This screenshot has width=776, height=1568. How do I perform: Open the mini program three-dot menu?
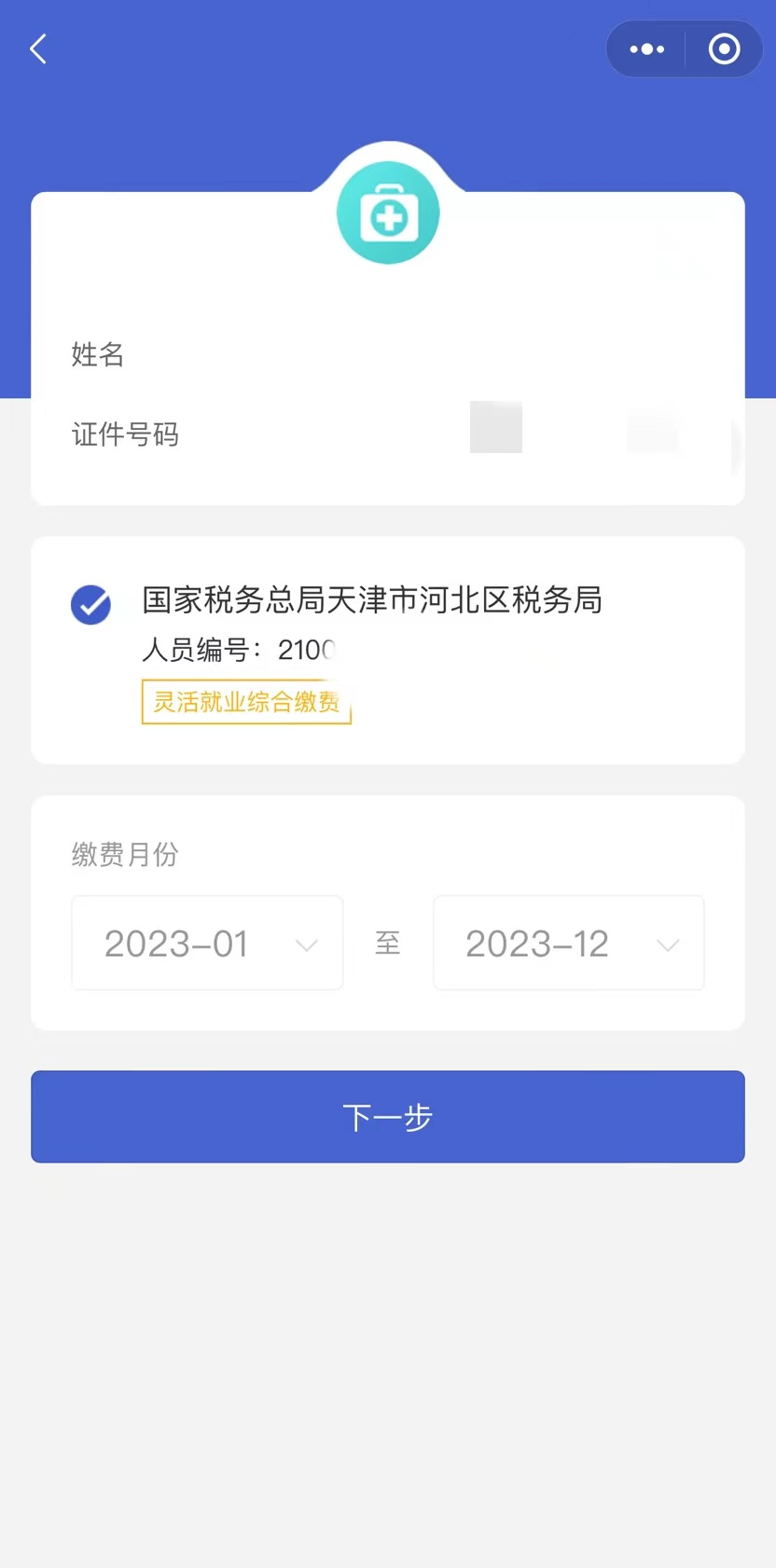click(x=647, y=49)
